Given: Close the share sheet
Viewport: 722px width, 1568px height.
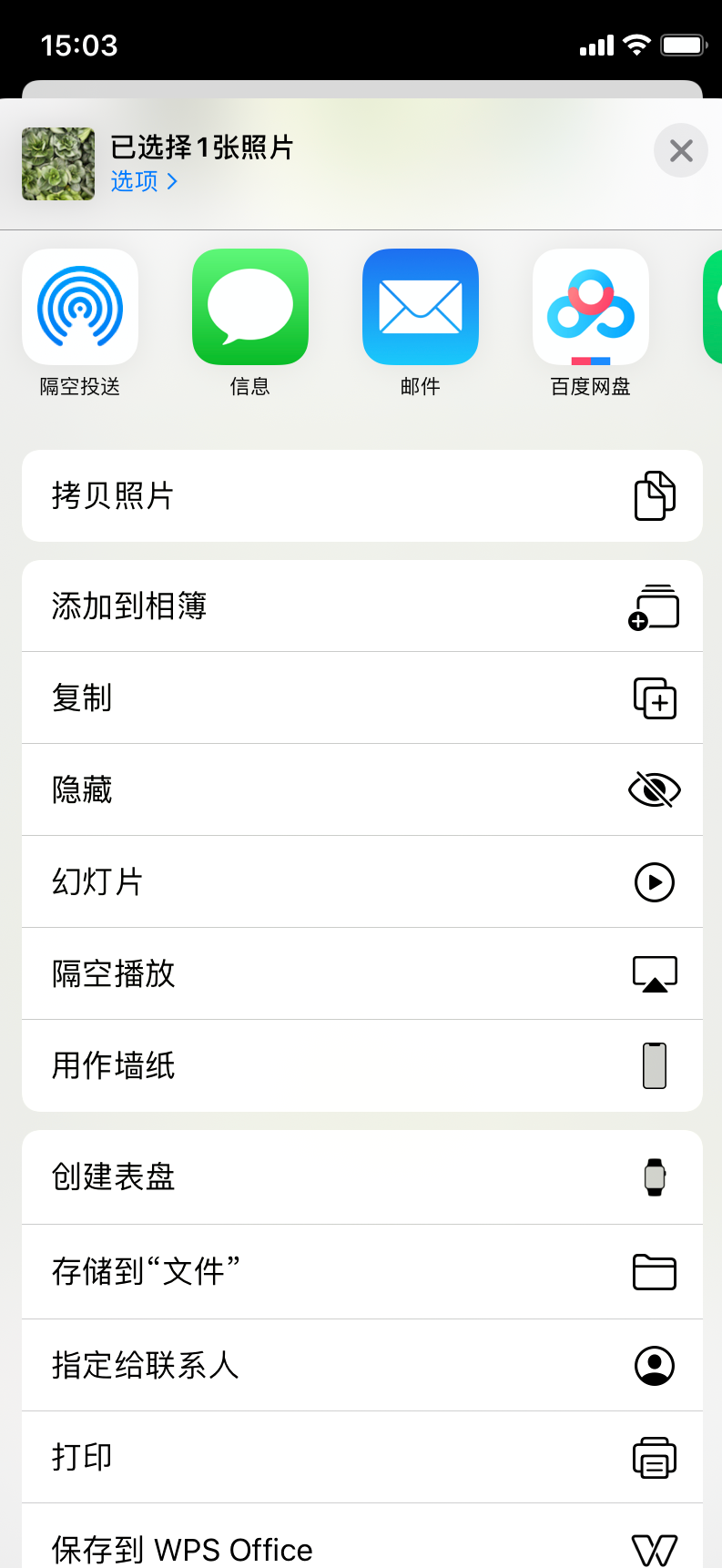Looking at the screenshot, I should coord(680,150).
